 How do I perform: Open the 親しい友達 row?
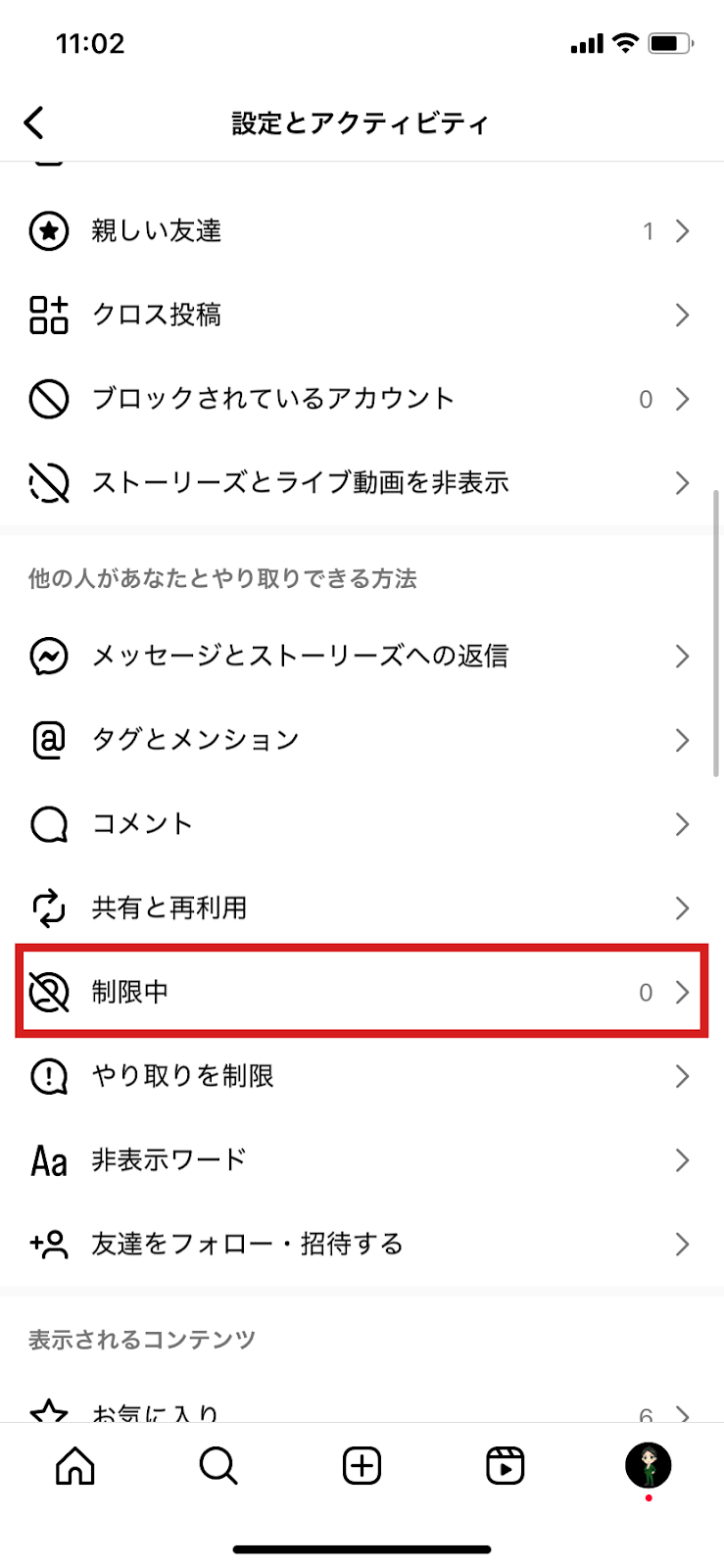click(362, 231)
